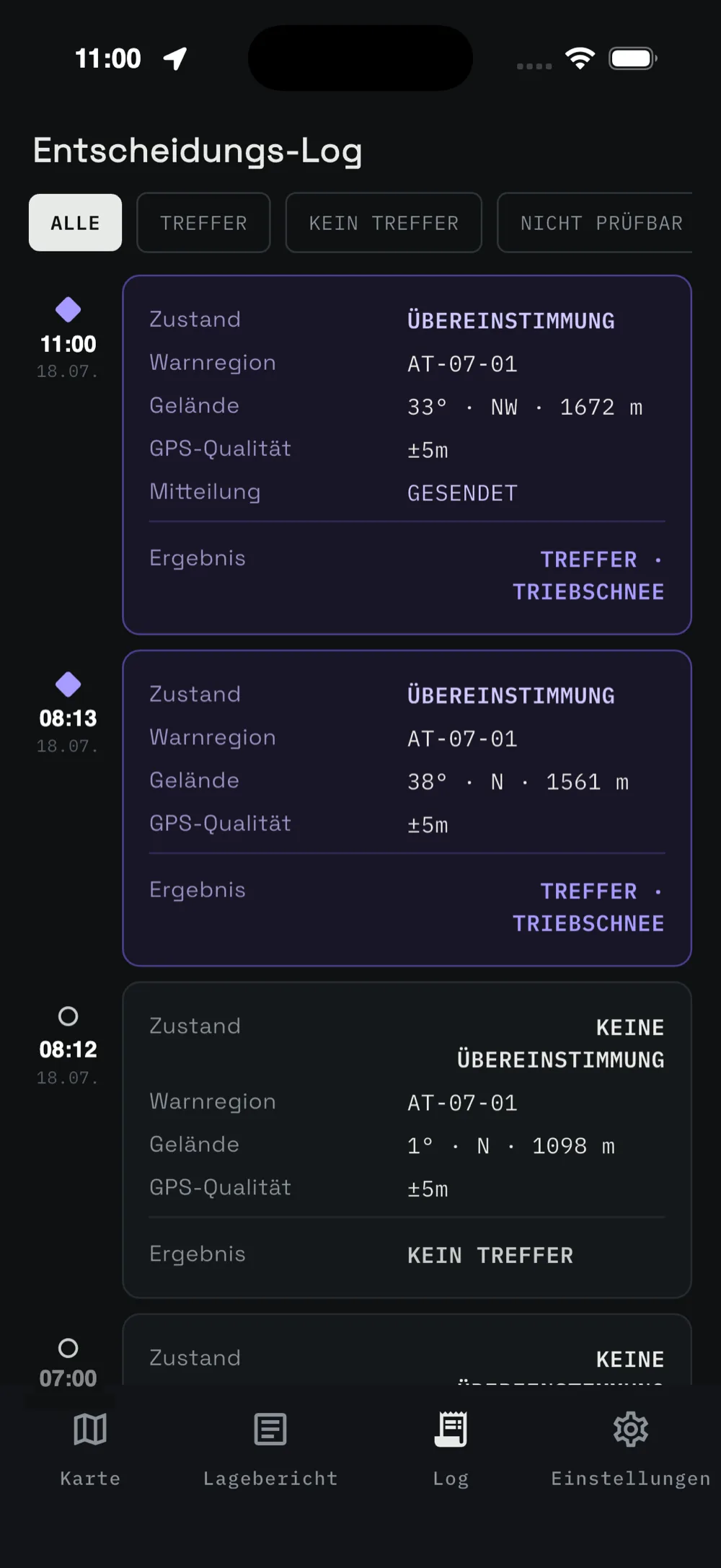Open the 08:13 log entry card
Viewport: 721px width, 1568px height.
(407, 809)
